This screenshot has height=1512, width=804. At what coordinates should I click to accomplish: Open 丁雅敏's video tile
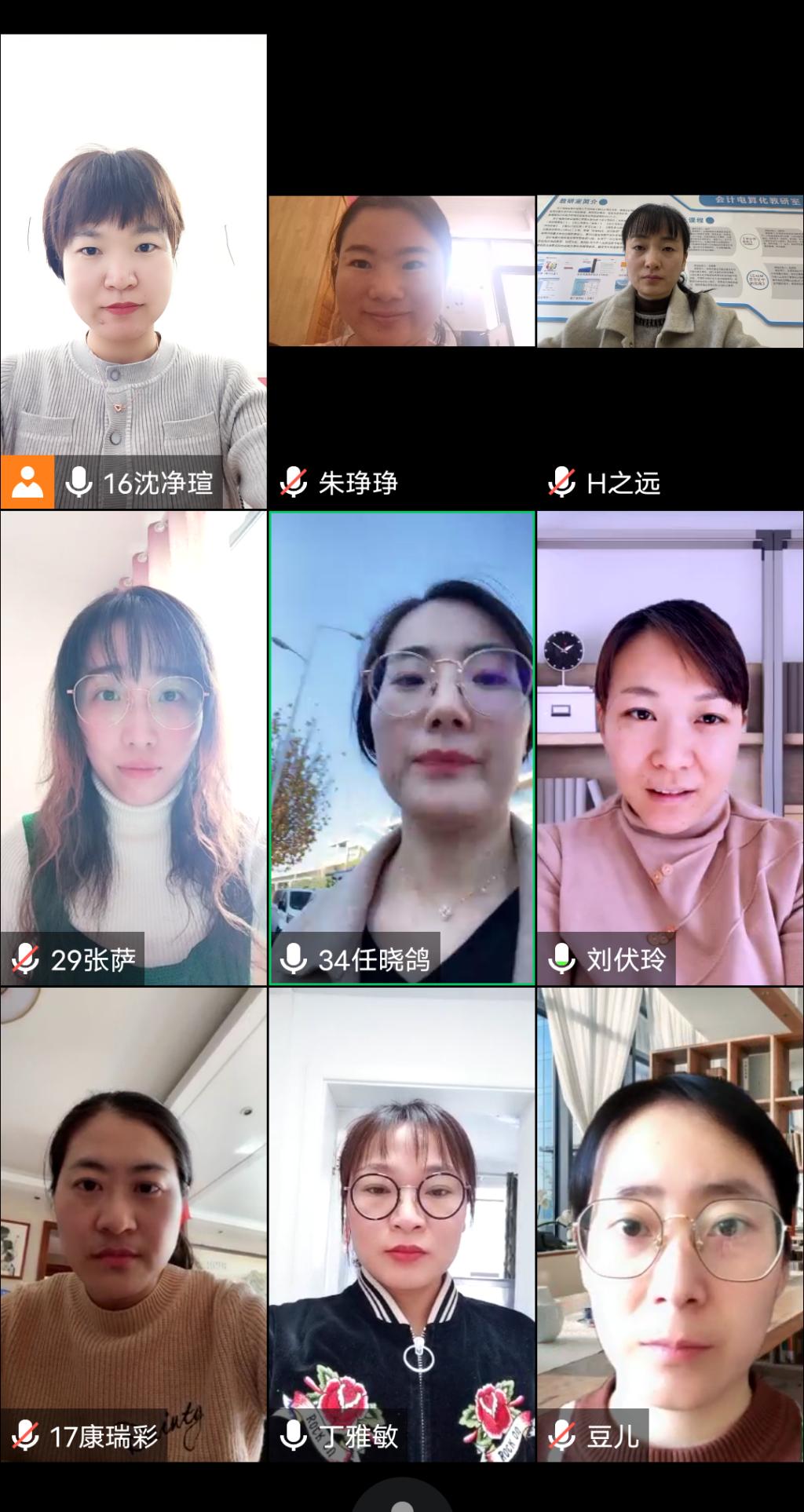coord(401,1223)
